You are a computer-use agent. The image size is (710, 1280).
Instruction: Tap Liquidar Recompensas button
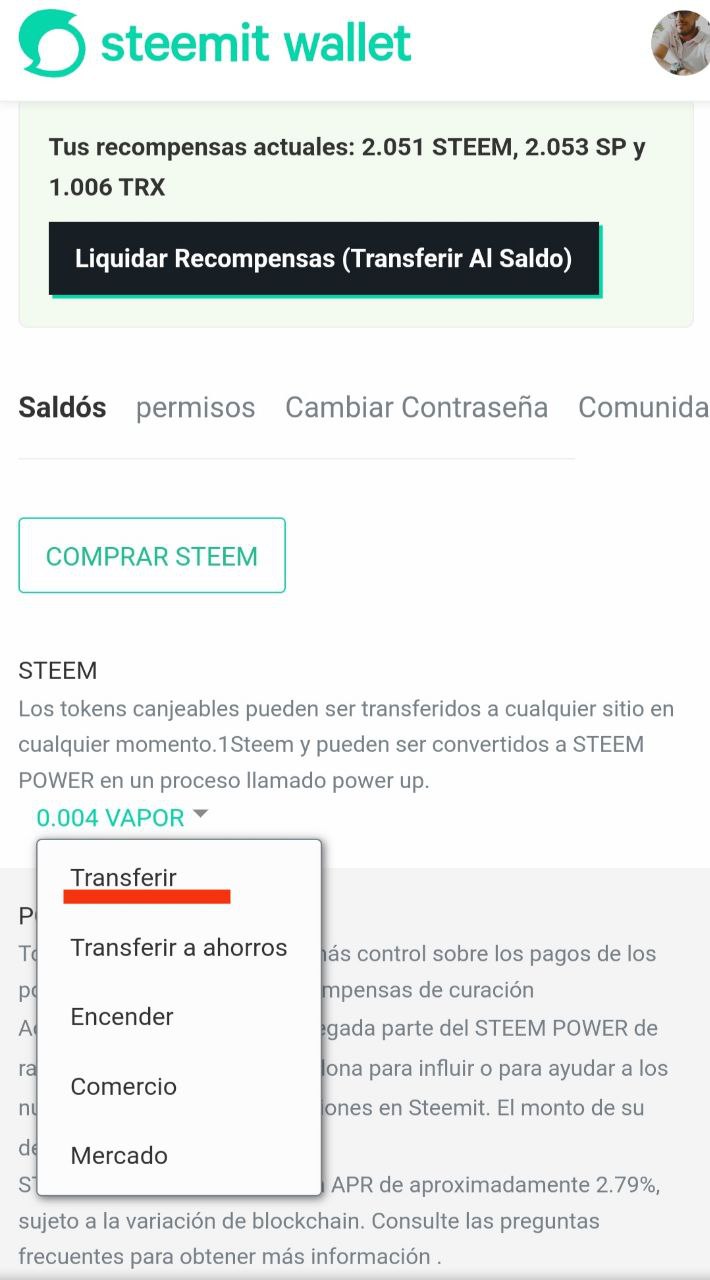coord(323,259)
